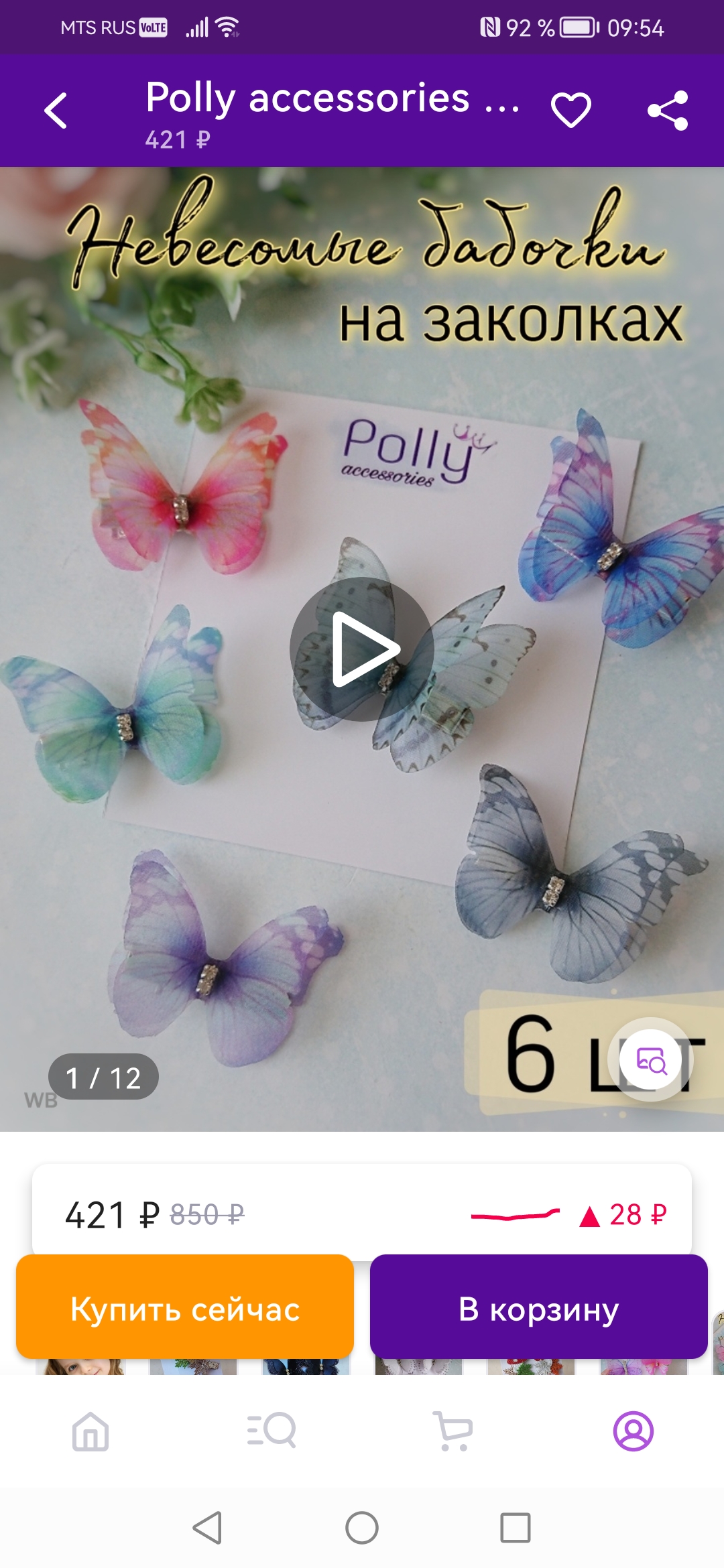Open the system recent apps view
This screenshot has width=724, height=1568.
(x=516, y=1528)
